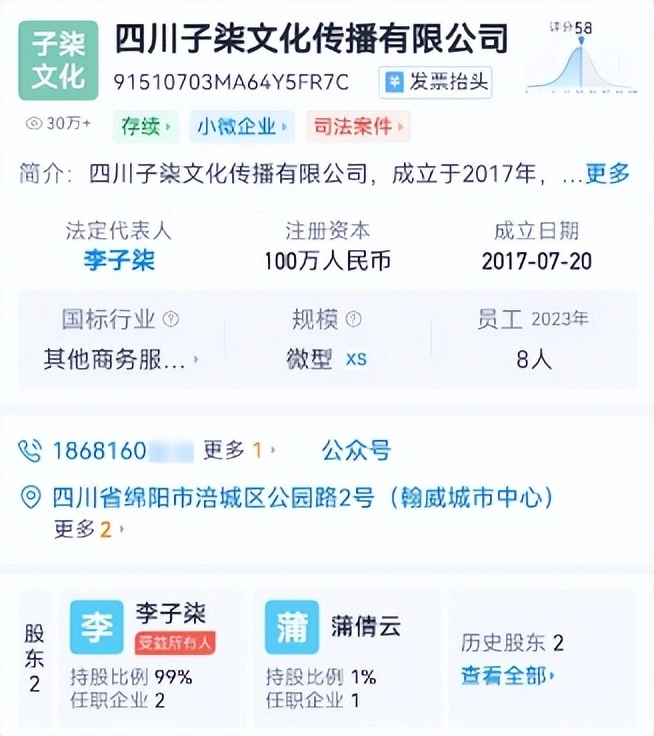Tap the help icon next to 国标行业
Image resolution: width=654 pixels, height=736 pixels.
click(x=171, y=320)
